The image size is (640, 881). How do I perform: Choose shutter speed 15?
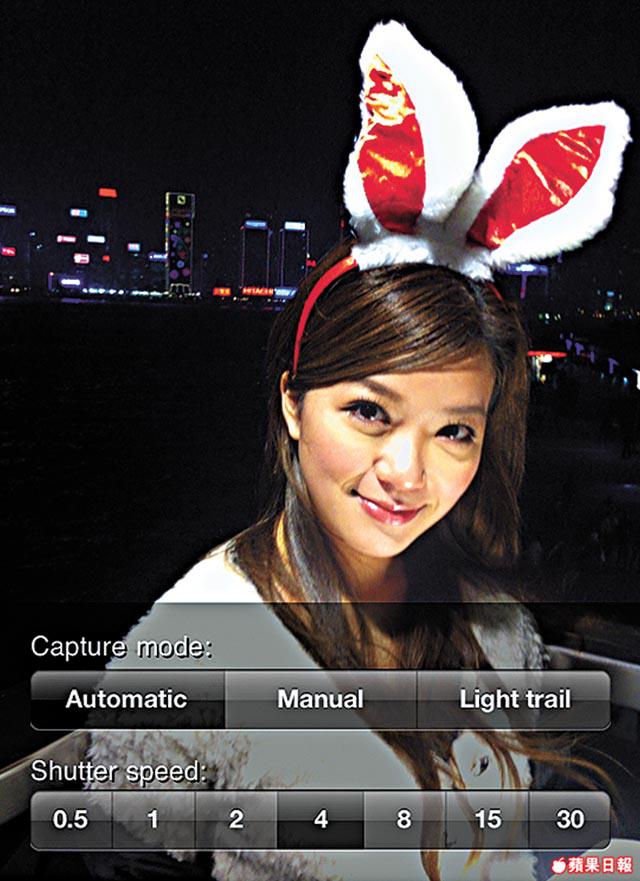(x=487, y=820)
